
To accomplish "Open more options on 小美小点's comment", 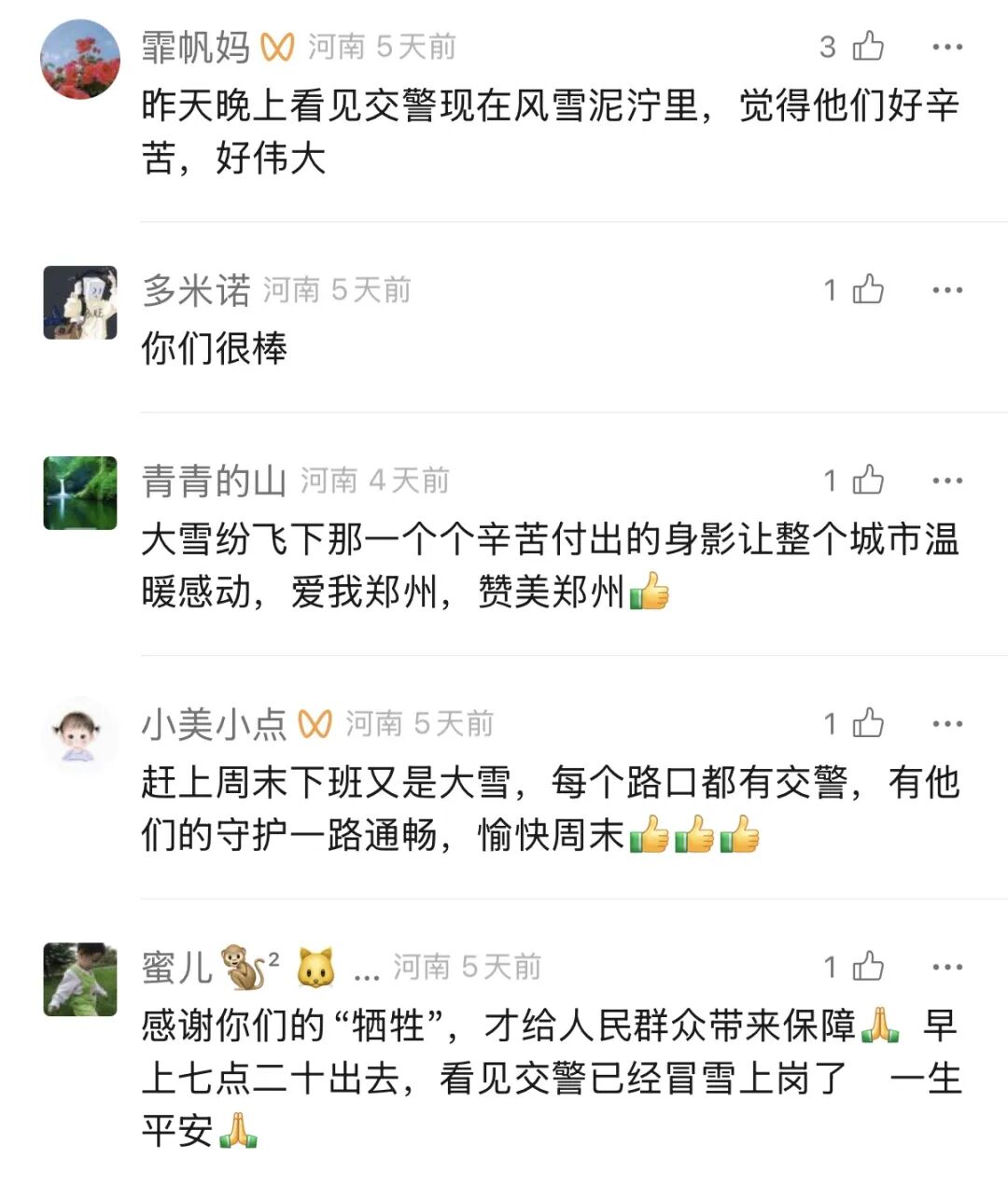I will 947,723.
